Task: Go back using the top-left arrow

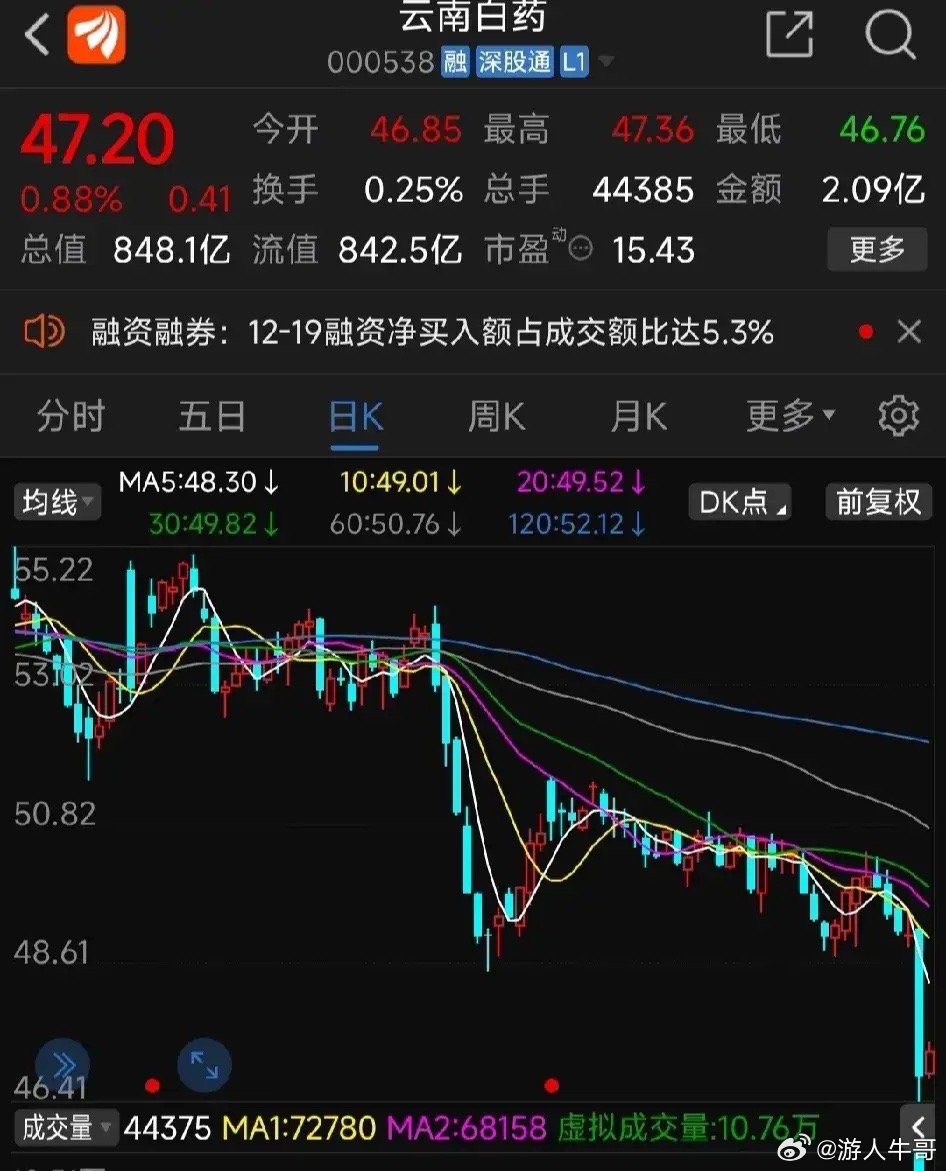Action: tap(36, 36)
